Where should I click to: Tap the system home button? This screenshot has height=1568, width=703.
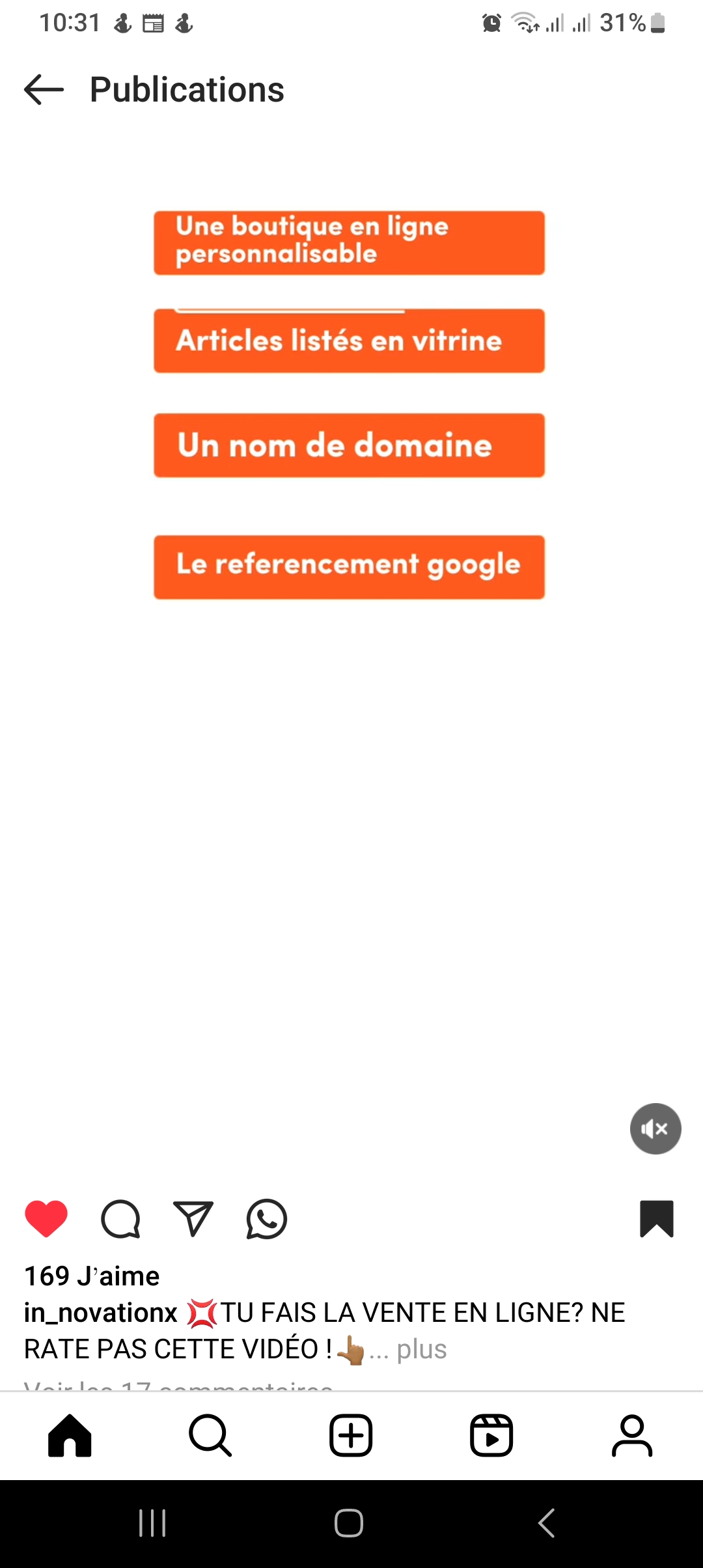[x=349, y=1523]
